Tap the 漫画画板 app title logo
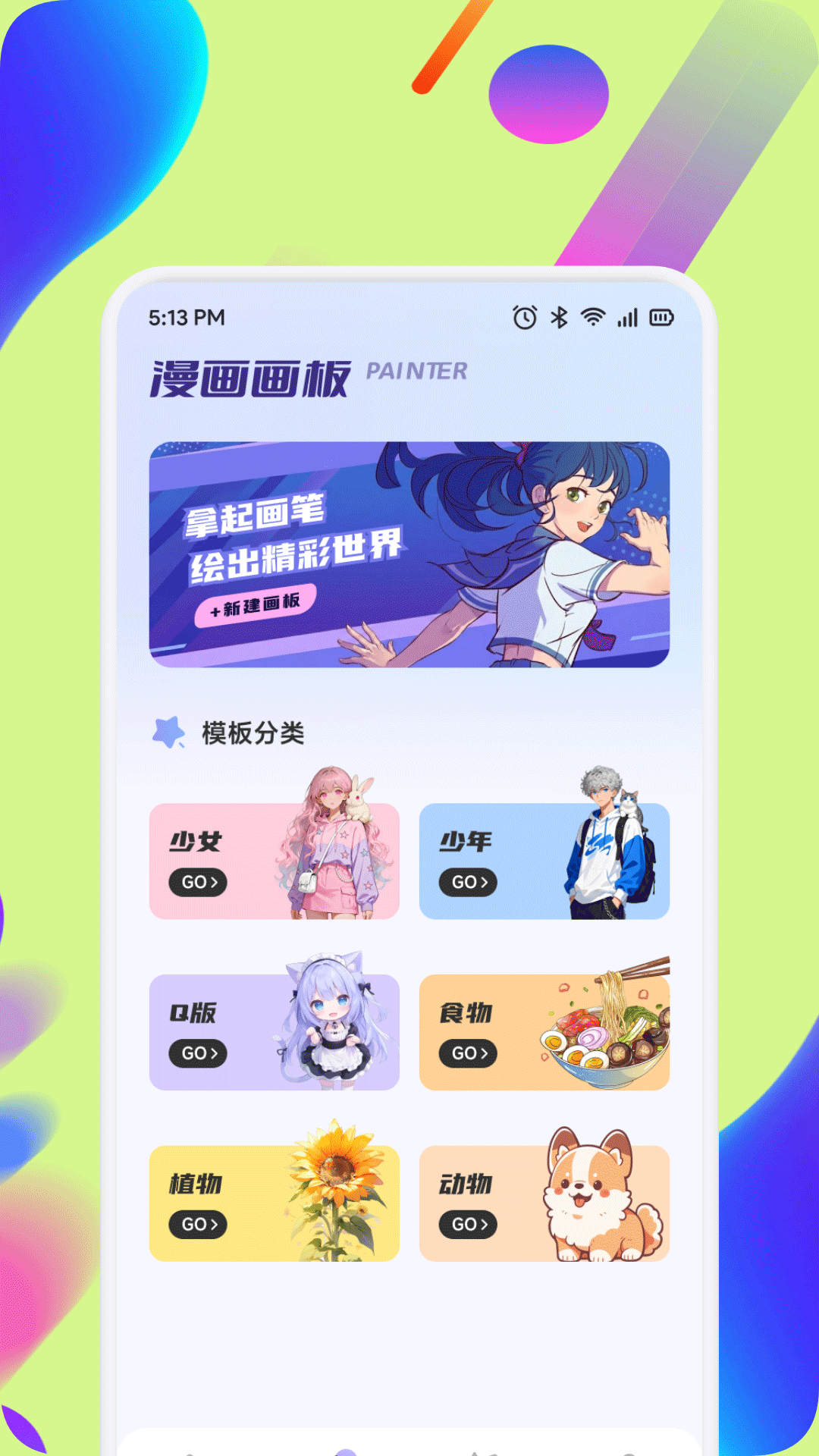Image resolution: width=819 pixels, height=1456 pixels. point(250,373)
